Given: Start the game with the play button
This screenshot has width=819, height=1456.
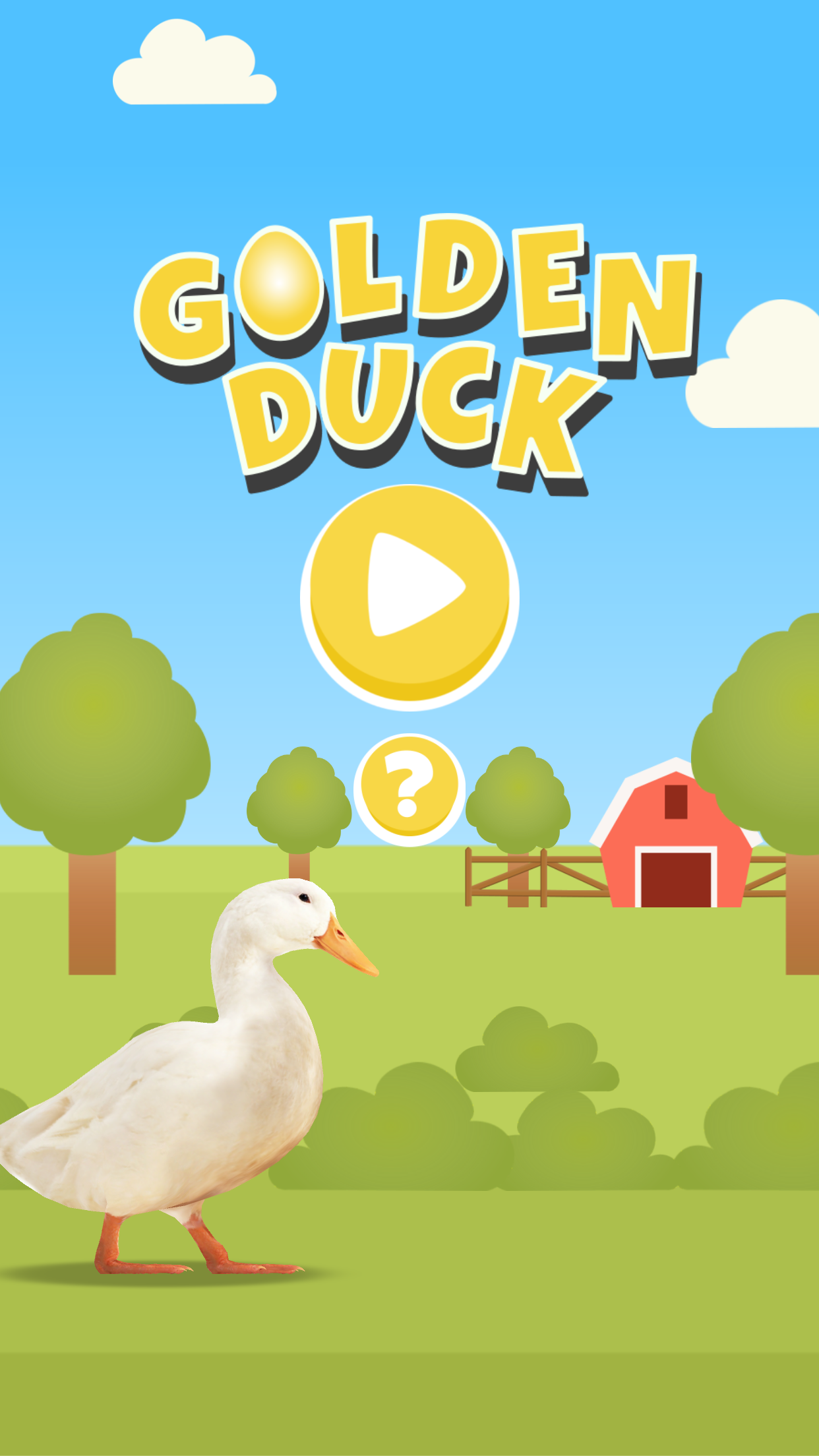Looking at the screenshot, I should (x=409, y=597).
